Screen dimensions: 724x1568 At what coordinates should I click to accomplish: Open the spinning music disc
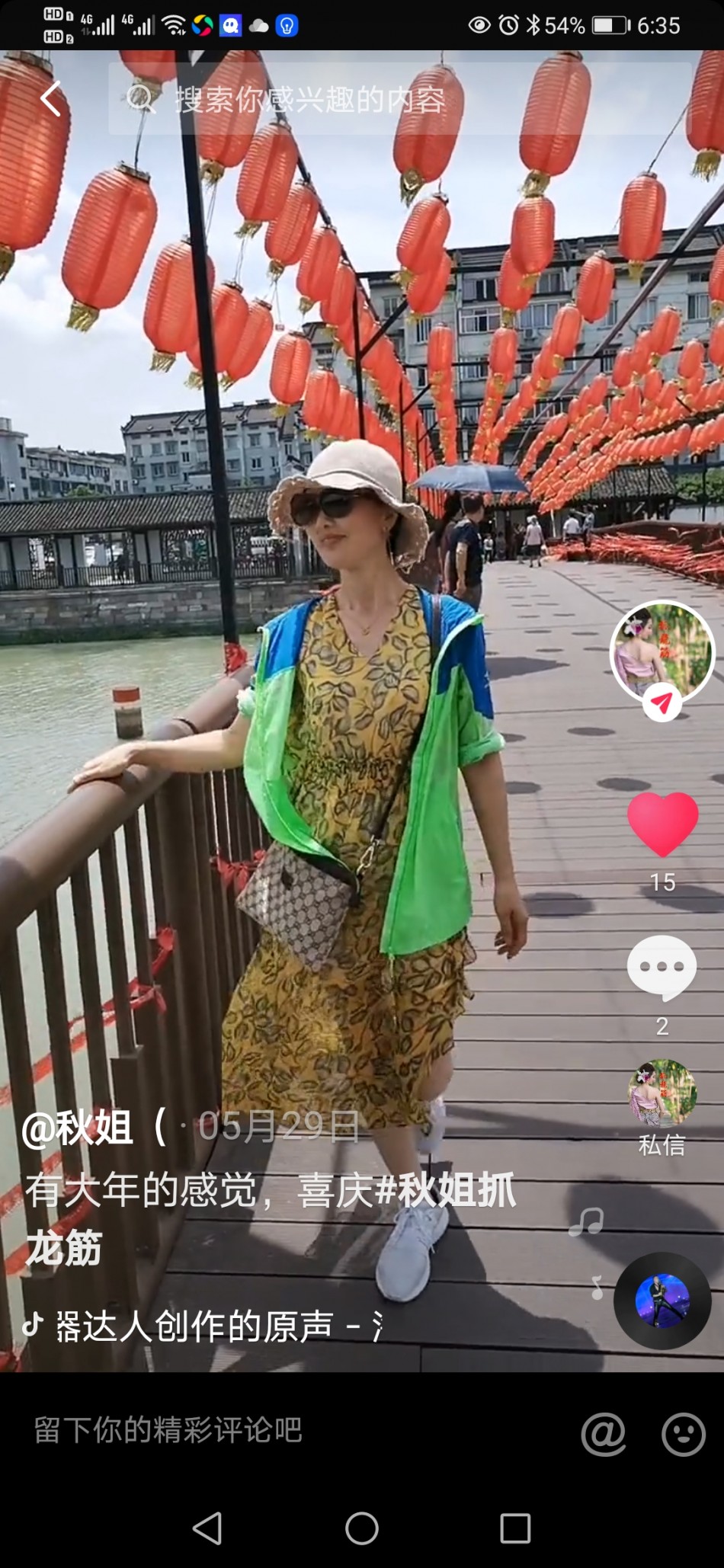tap(662, 1301)
